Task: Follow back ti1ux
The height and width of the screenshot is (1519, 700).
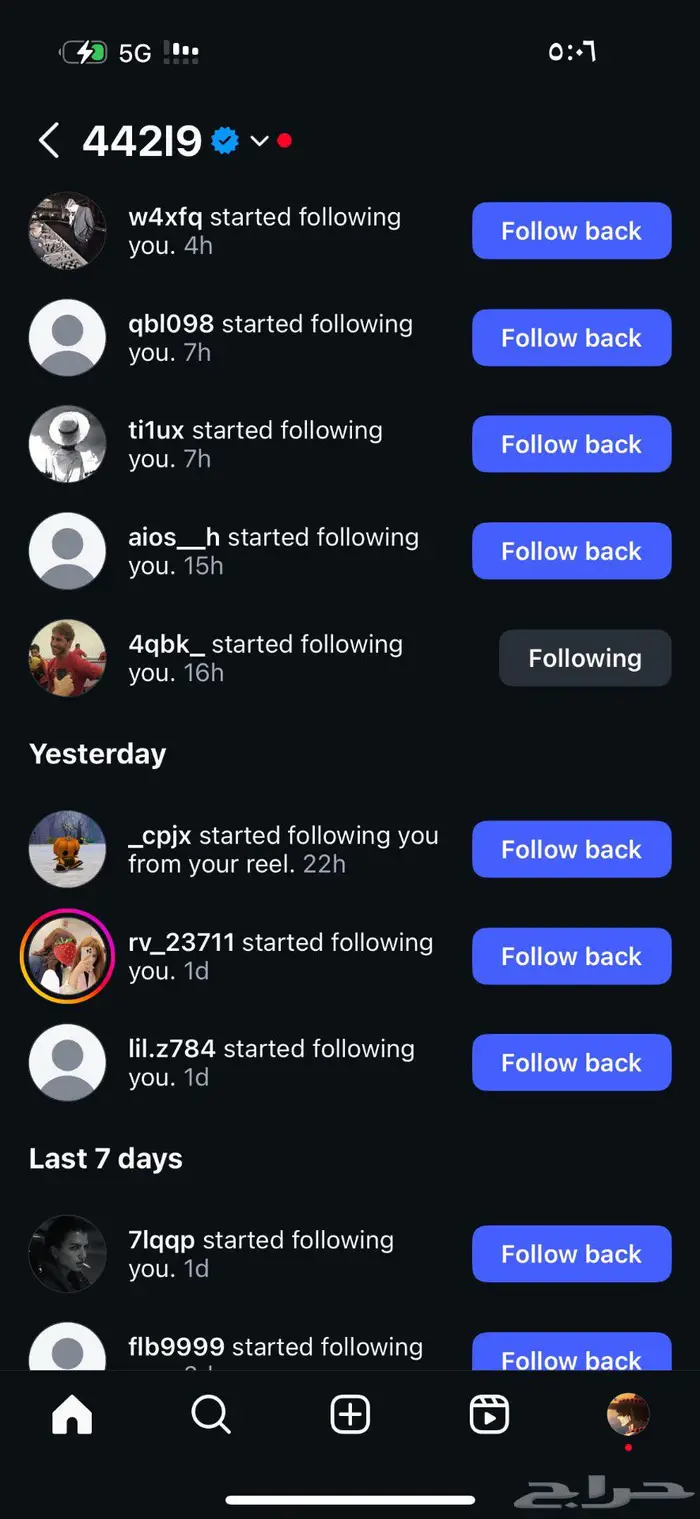Action: click(571, 444)
